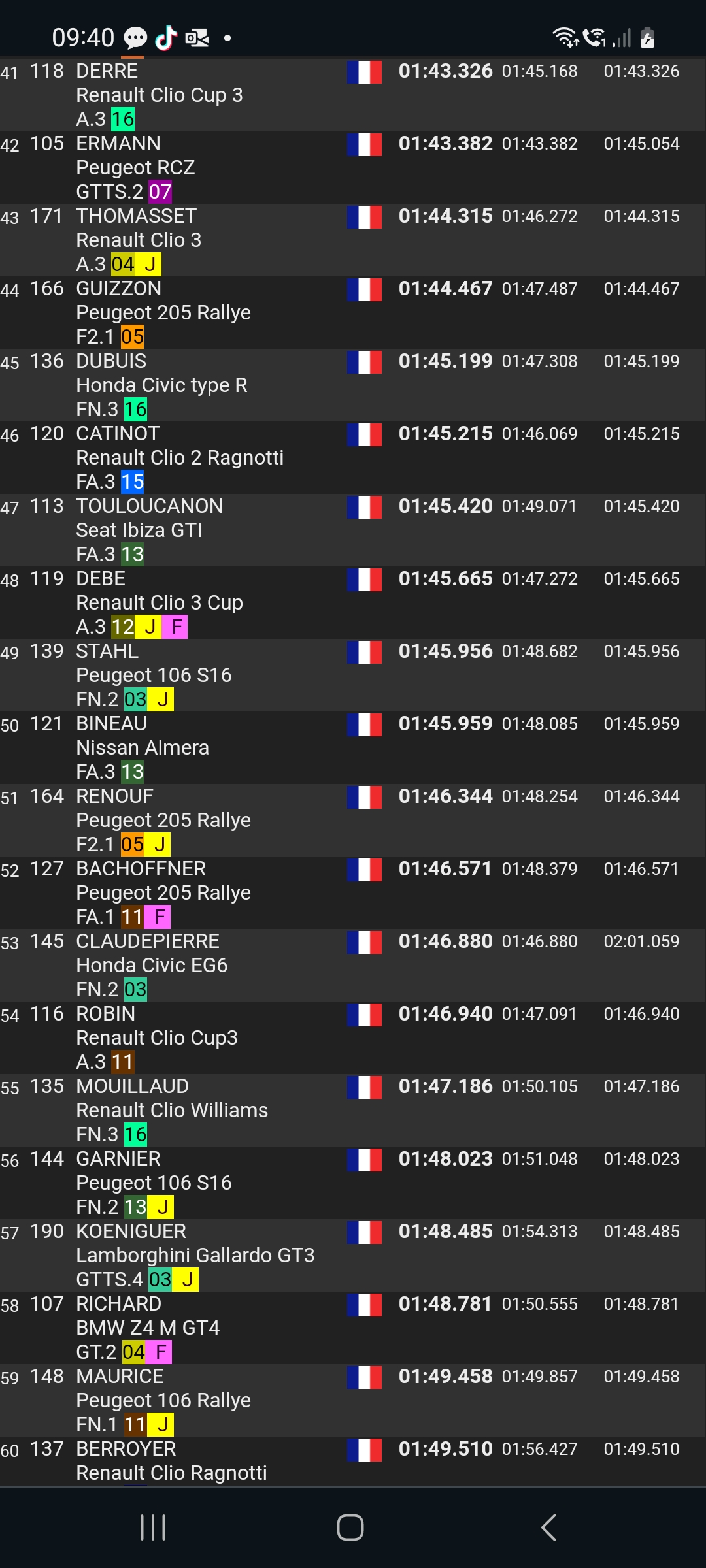Go to the home screen
Image resolution: width=706 pixels, height=1568 pixels.
click(350, 1527)
